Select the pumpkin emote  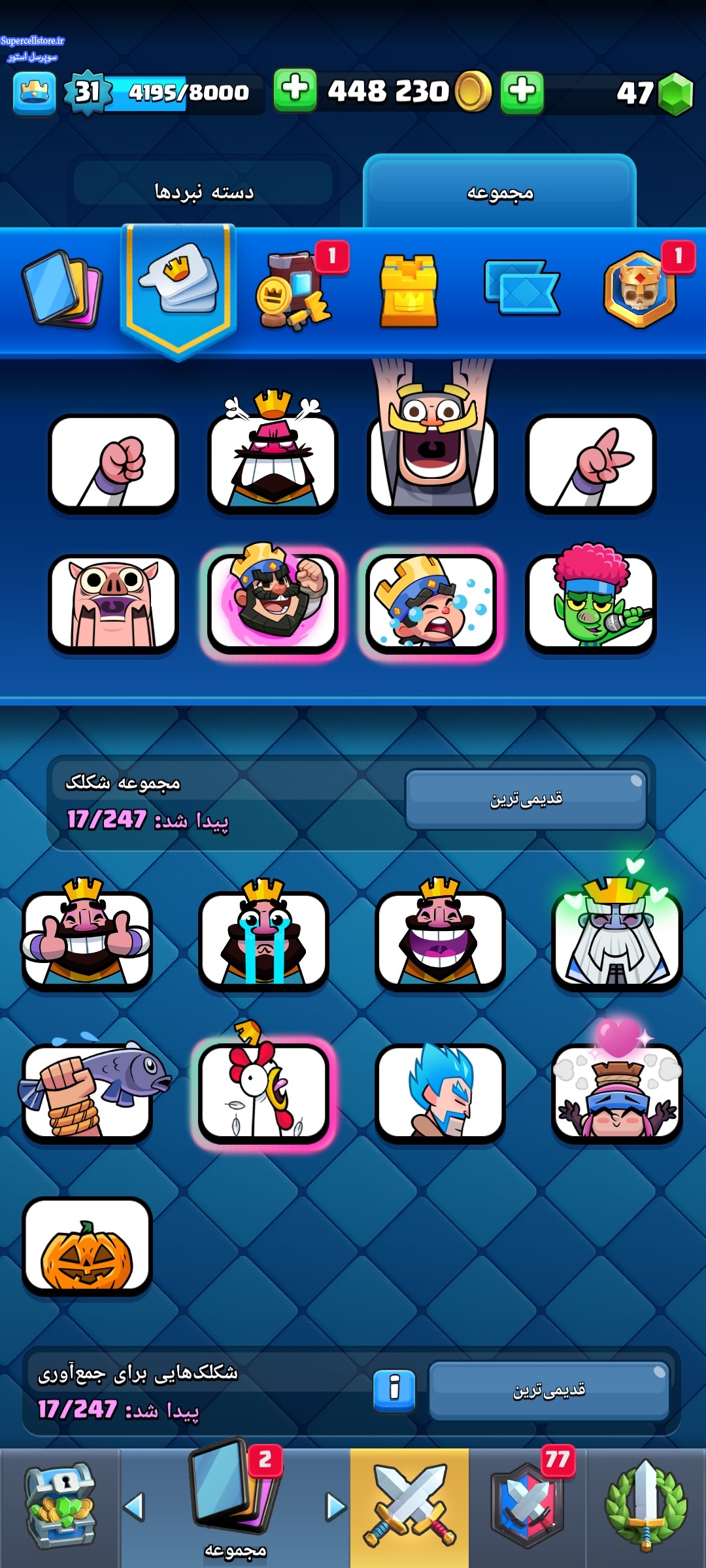[x=87, y=1247]
